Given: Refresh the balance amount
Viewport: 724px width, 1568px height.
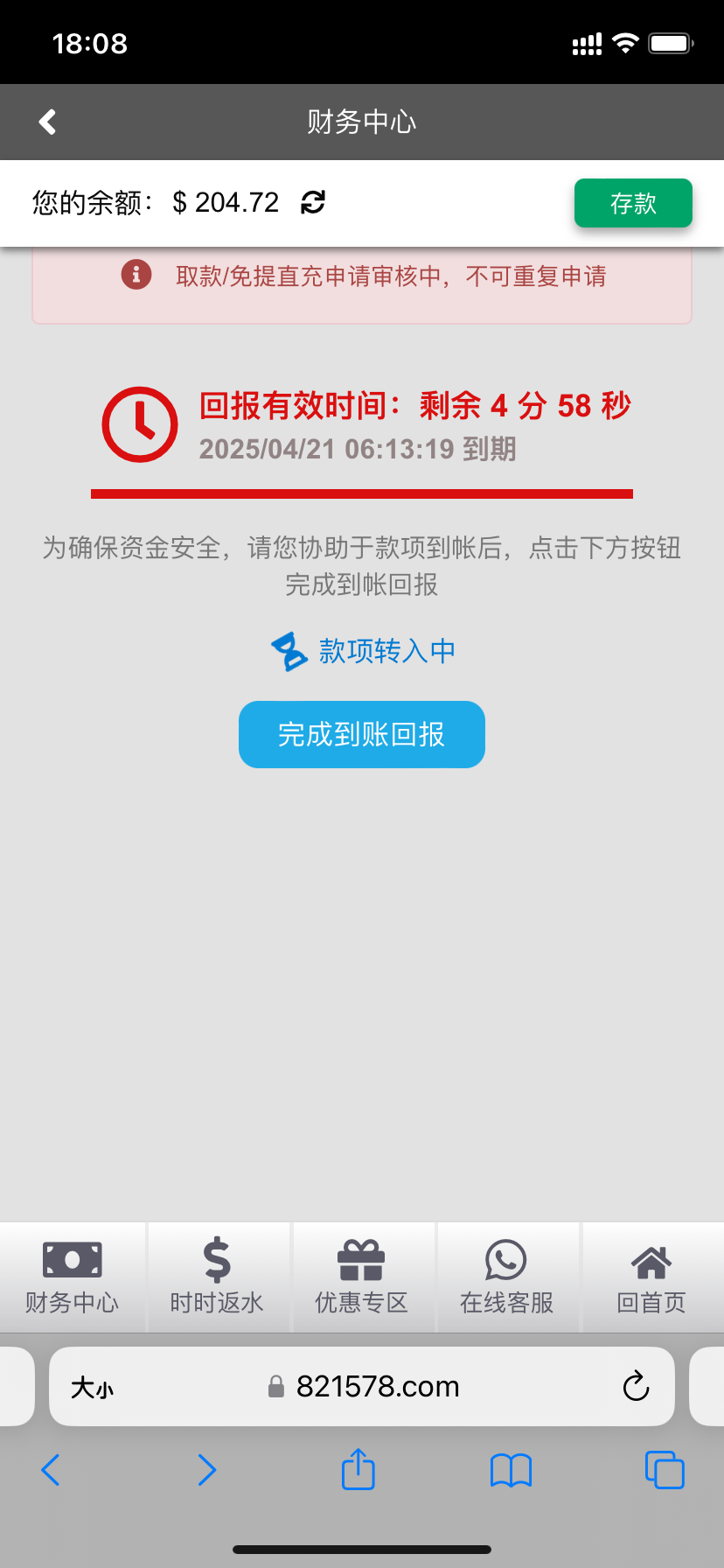Looking at the screenshot, I should (312, 202).
